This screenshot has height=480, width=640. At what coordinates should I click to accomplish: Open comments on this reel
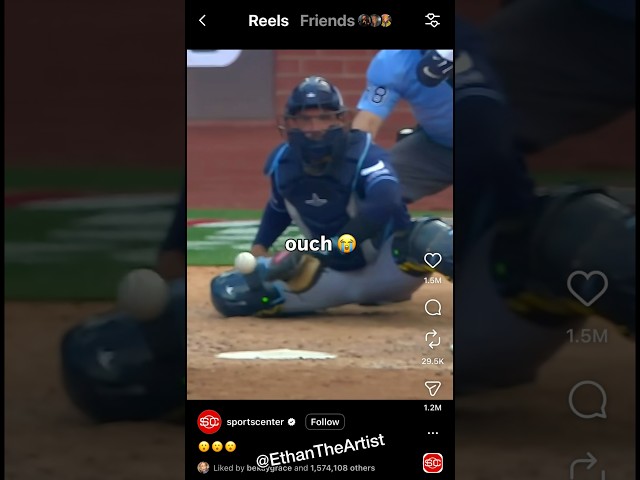pyautogui.click(x=432, y=308)
